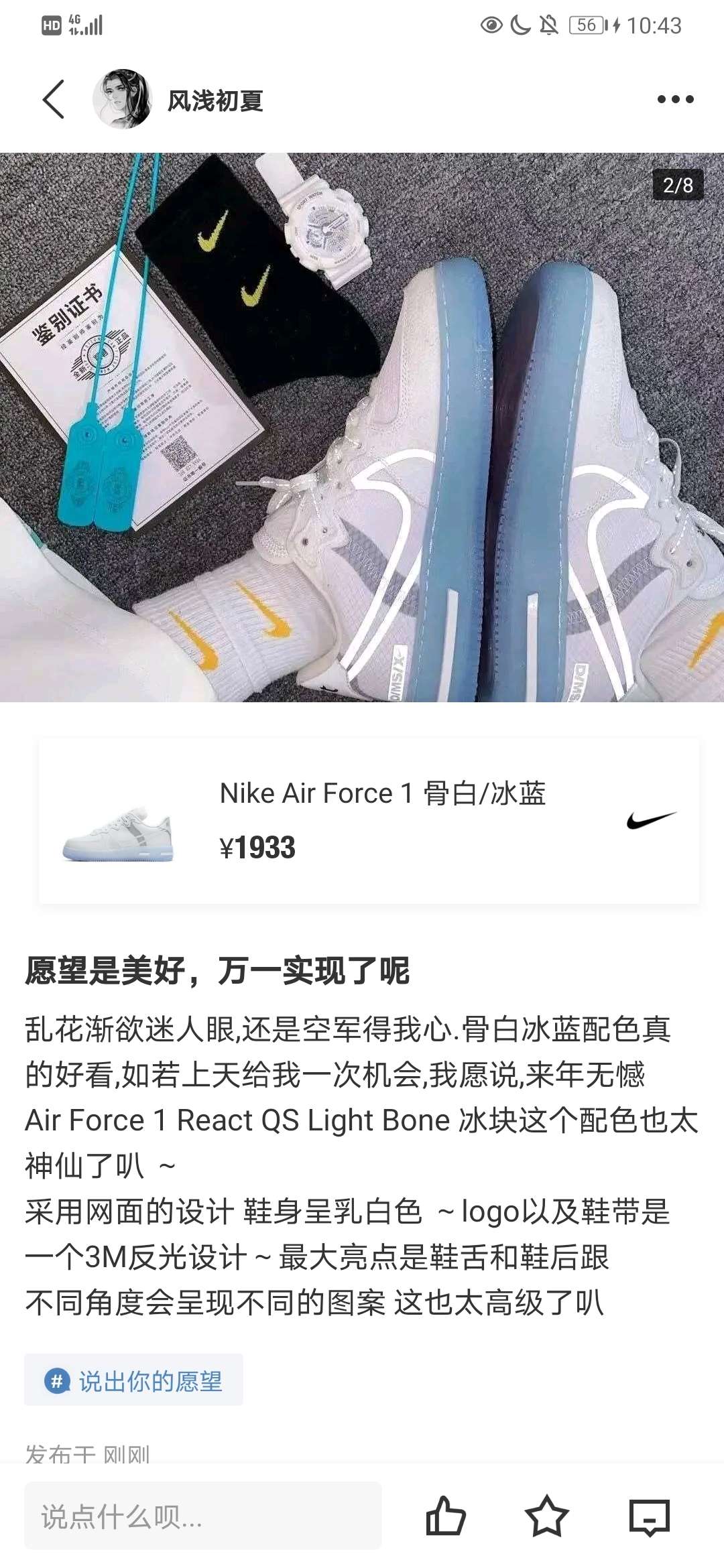Open the 说出你的愿望 hashtag topic
This screenshot has width=724, height=1568.
[x=134, y=1380]
